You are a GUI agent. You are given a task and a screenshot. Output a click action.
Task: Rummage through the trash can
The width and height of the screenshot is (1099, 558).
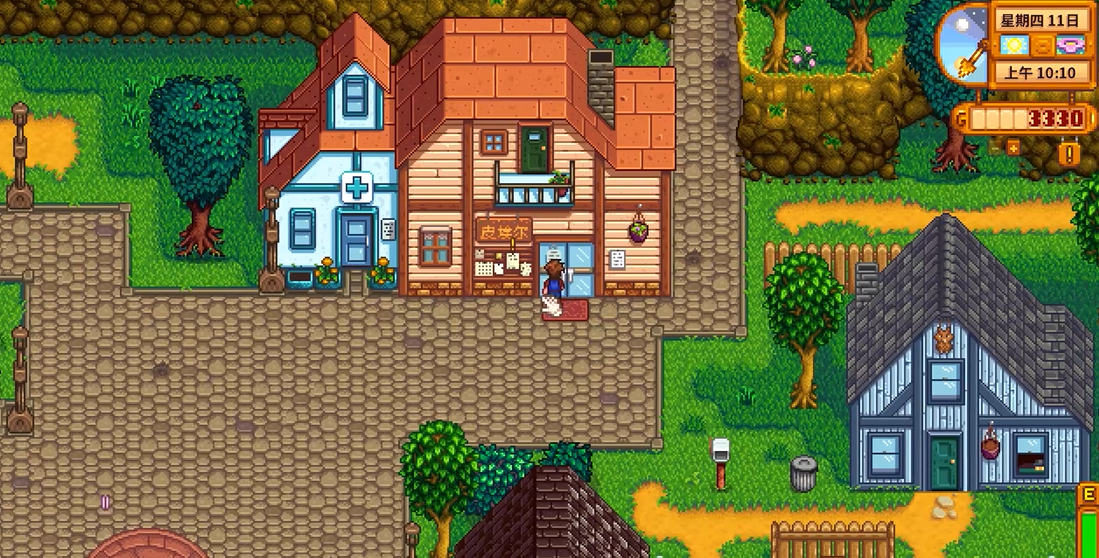point(803,474)
